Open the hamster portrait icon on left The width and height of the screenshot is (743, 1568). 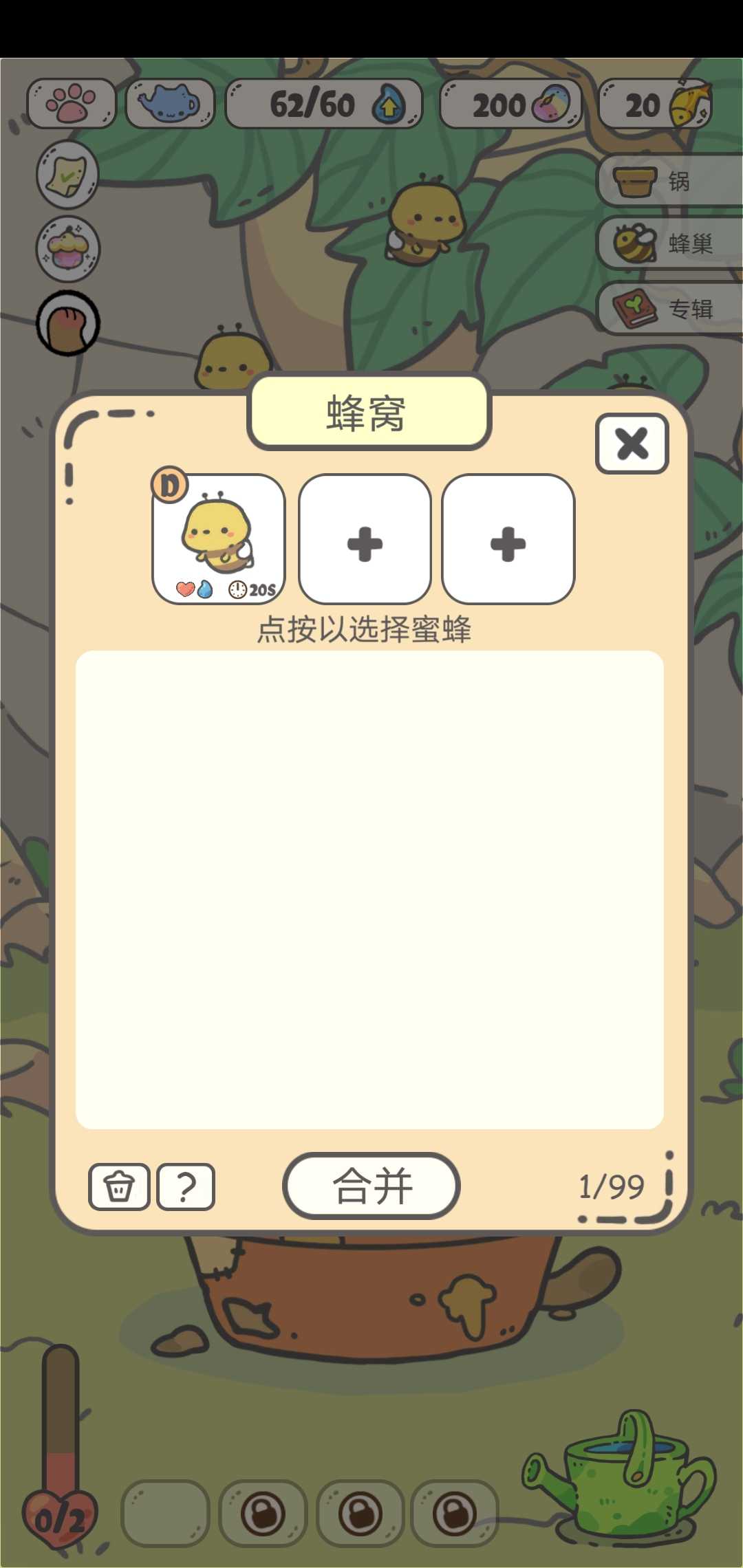click(x=67, y=323)
